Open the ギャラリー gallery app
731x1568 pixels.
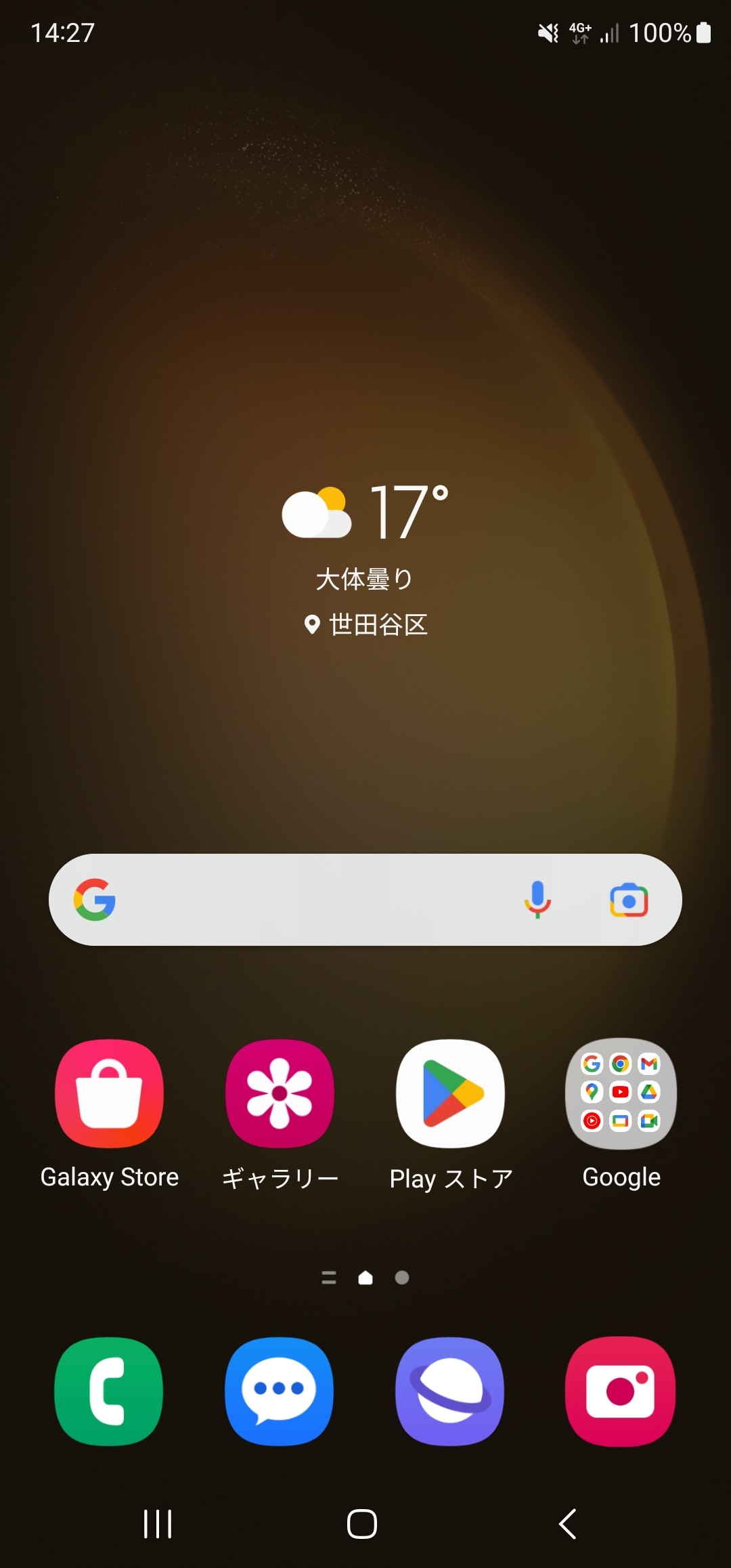coord(280,1093)
